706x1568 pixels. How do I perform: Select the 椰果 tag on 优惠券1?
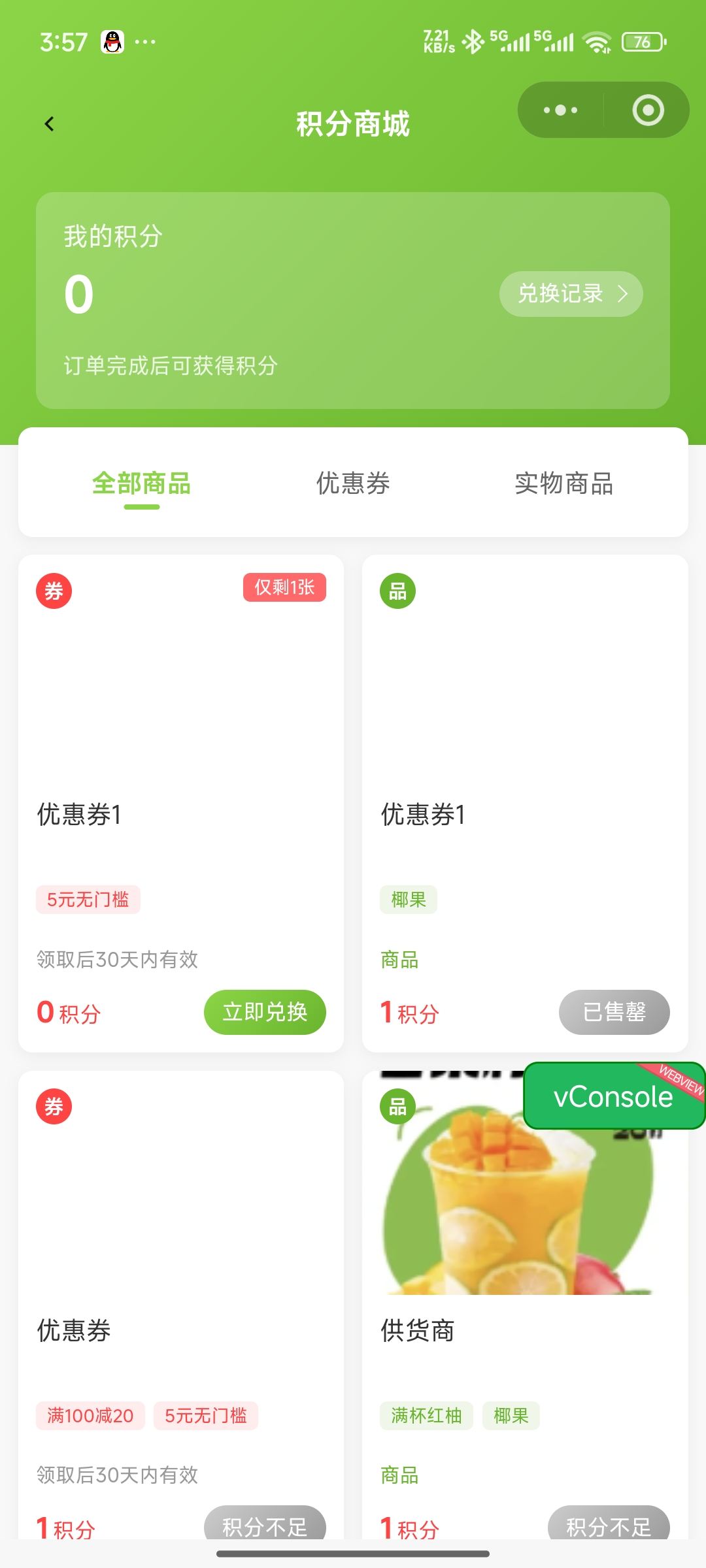(408, 900)
